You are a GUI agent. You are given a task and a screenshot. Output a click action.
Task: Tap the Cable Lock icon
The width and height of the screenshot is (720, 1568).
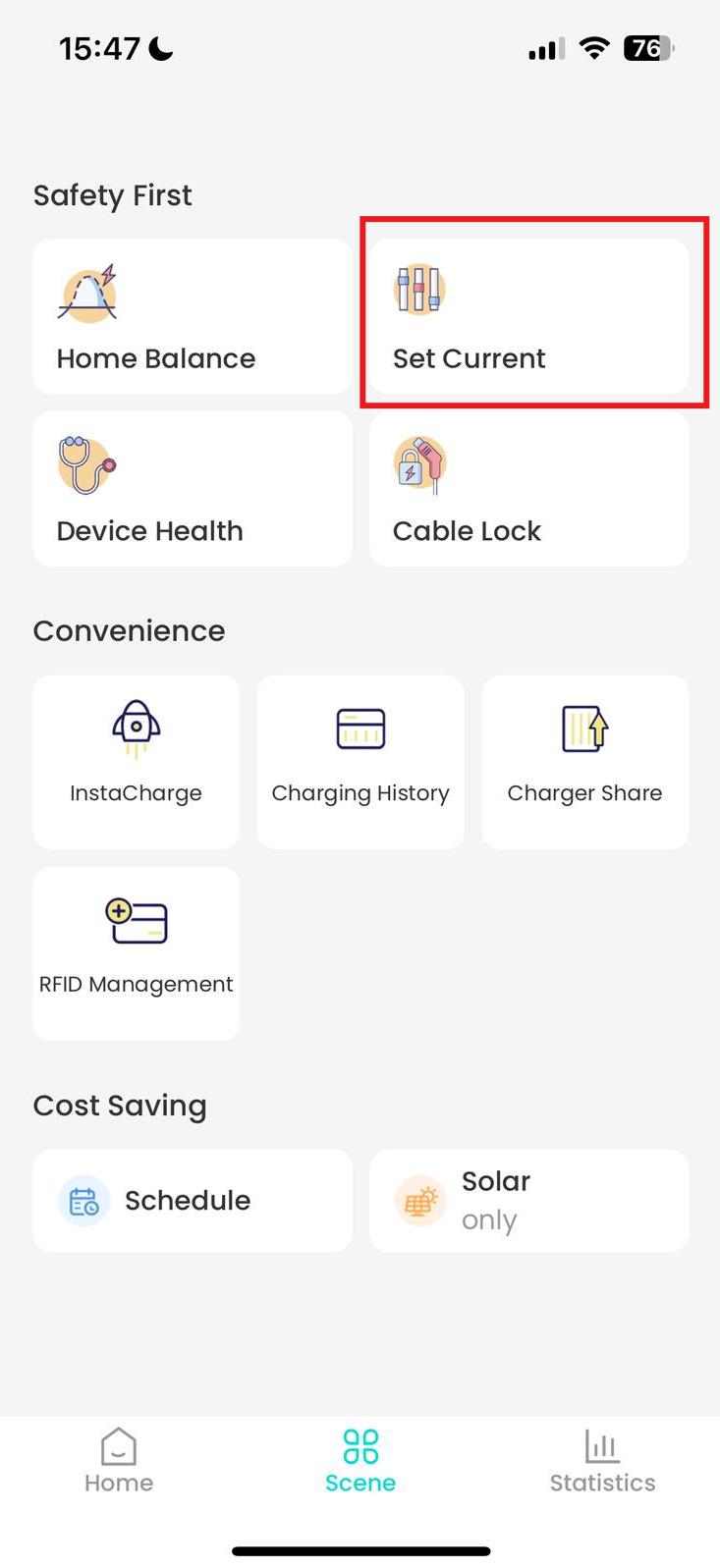point(420,463)
